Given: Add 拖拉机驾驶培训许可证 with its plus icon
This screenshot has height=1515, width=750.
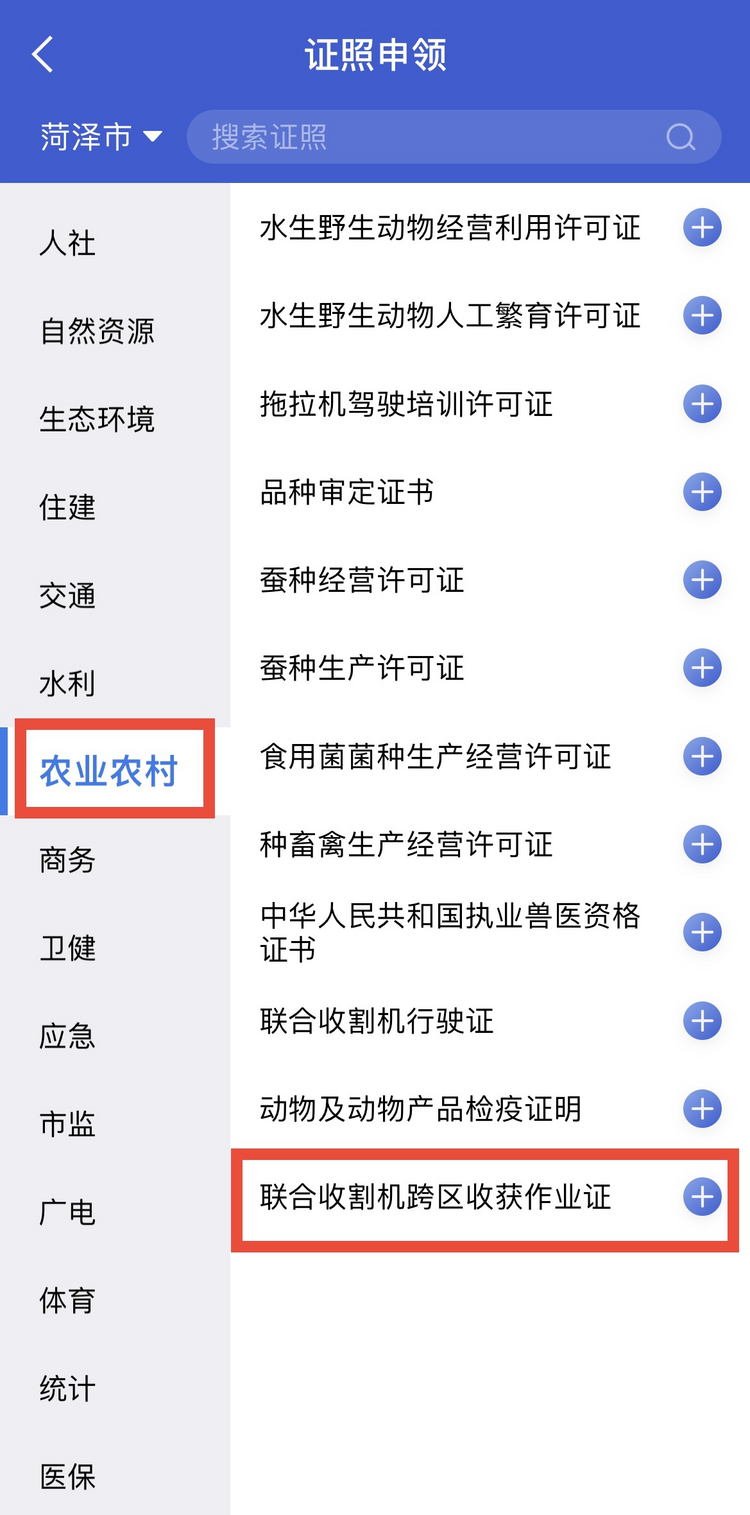Looking at the screenshot, I should pos(702,404).
